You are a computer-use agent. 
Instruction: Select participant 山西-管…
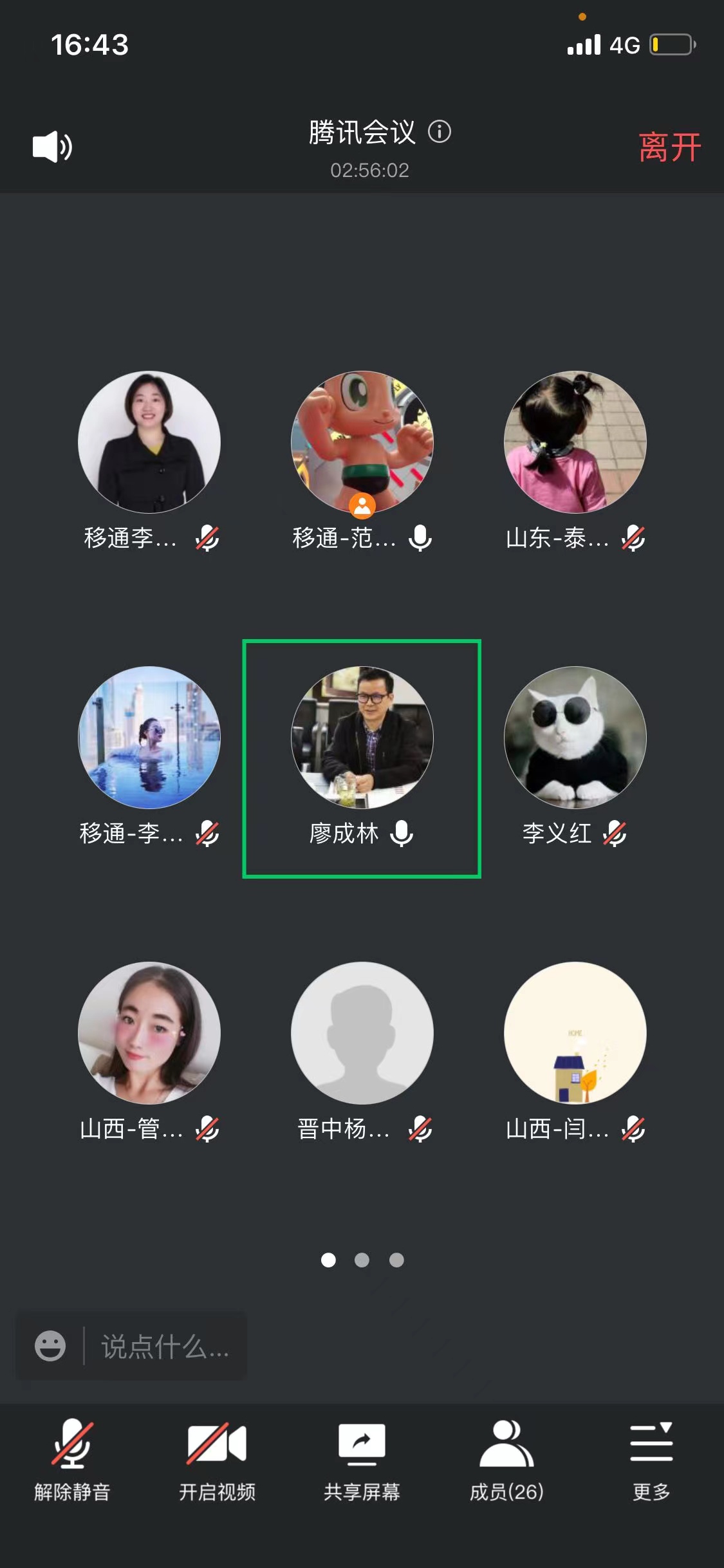pyautogui.click(x=149, y=1033)
